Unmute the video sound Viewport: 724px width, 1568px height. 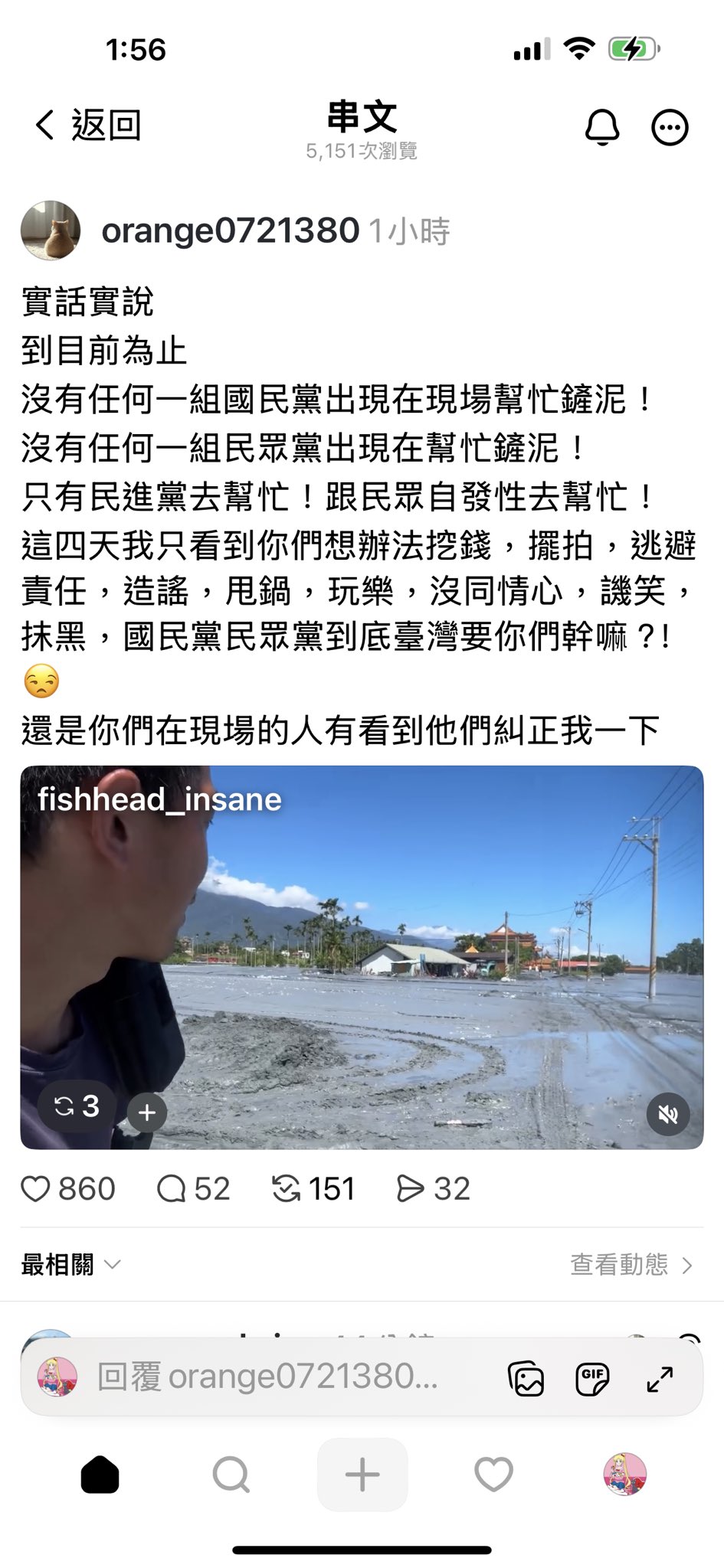coord(667,1114)
